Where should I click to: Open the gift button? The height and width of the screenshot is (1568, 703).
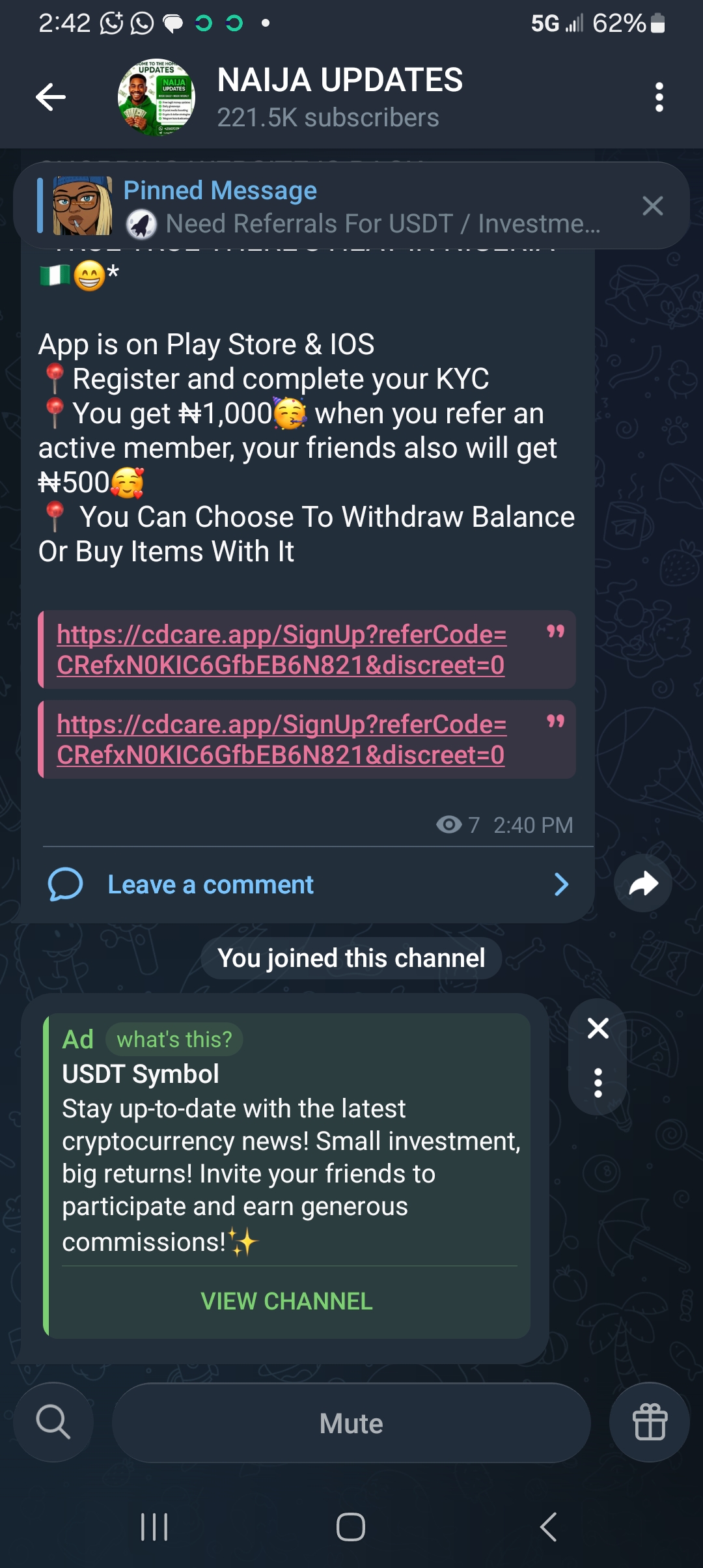click(x=650, y=1422)
